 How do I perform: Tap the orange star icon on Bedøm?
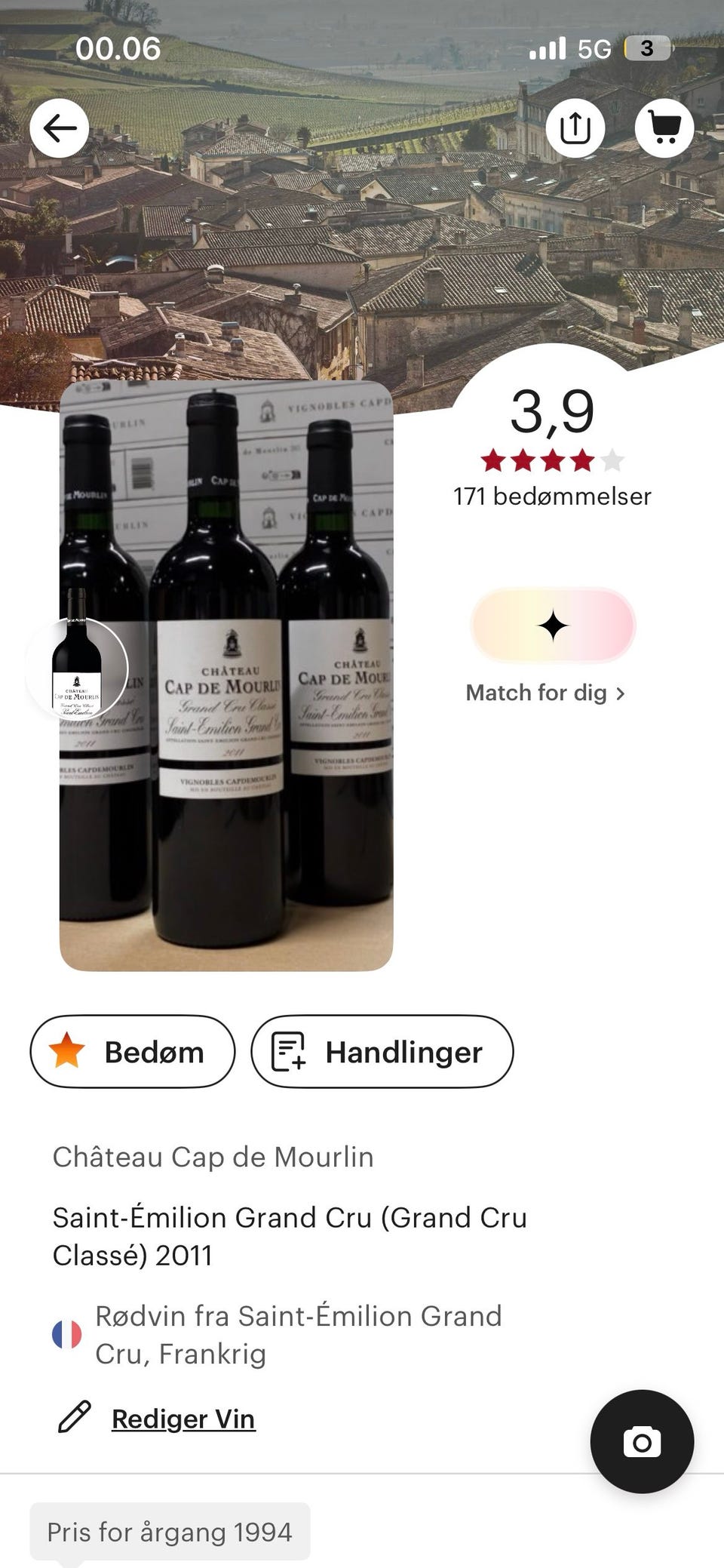(x=69, y=1052)
